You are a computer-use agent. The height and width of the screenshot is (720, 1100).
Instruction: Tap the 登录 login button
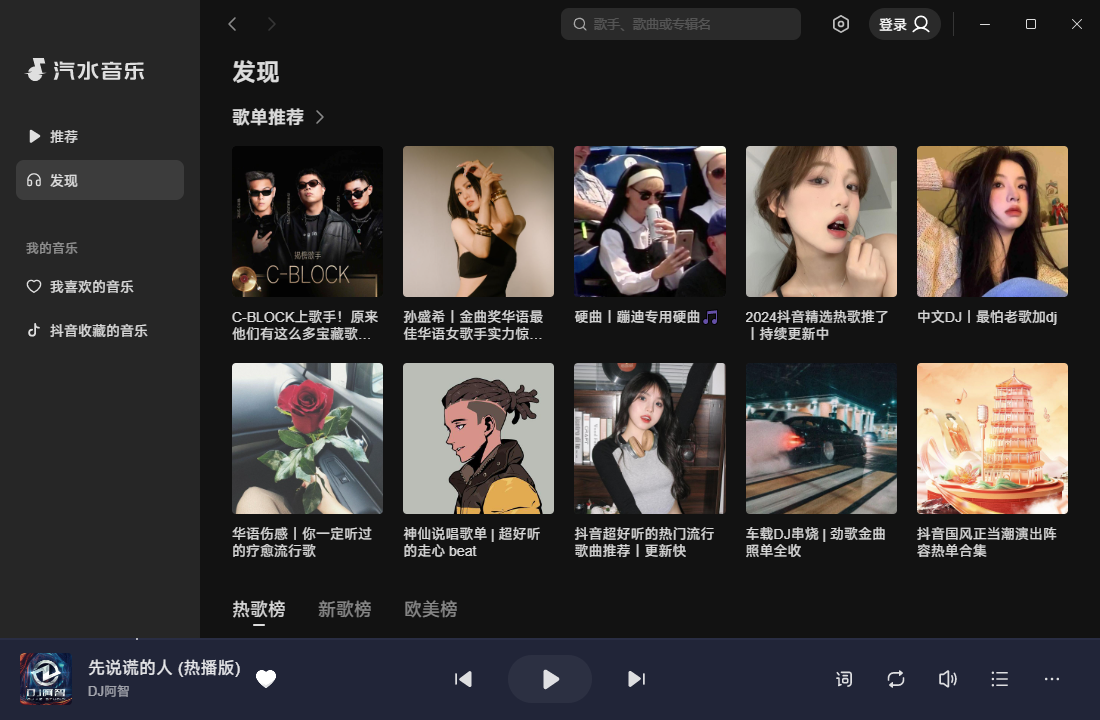[904, 24]
